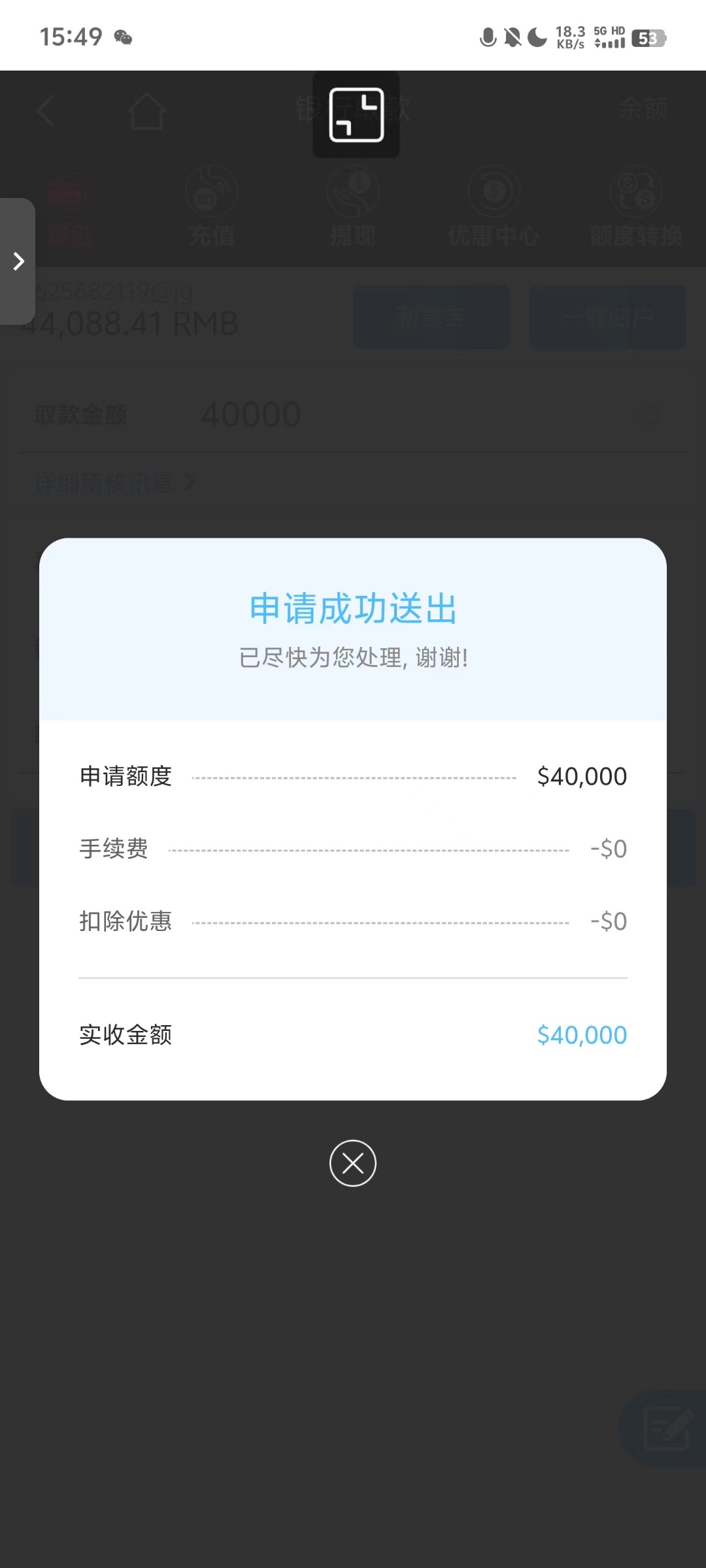Expand the side panel arrow handle
This screenshot has width=706, height=1568.
coord(18,261)
